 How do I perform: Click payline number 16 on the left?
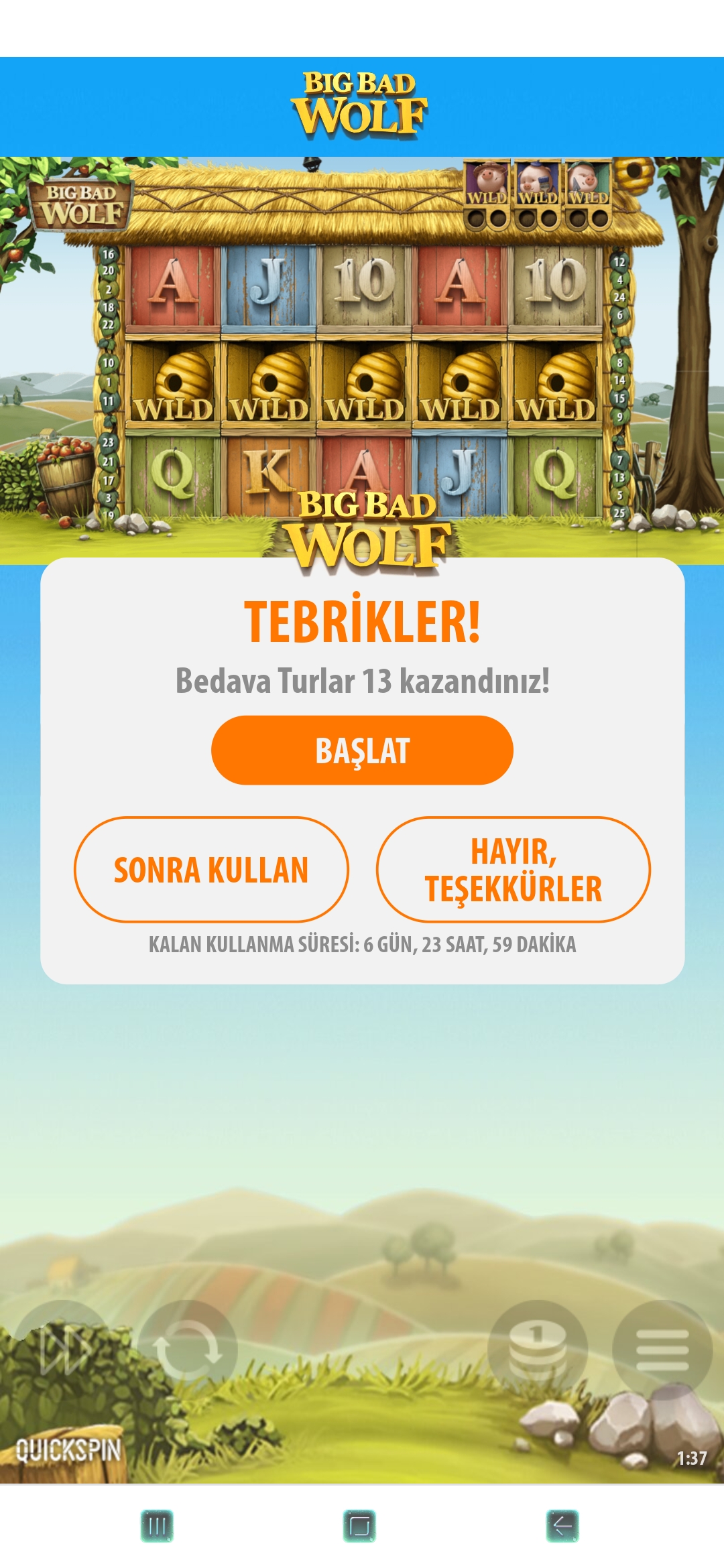107,255
